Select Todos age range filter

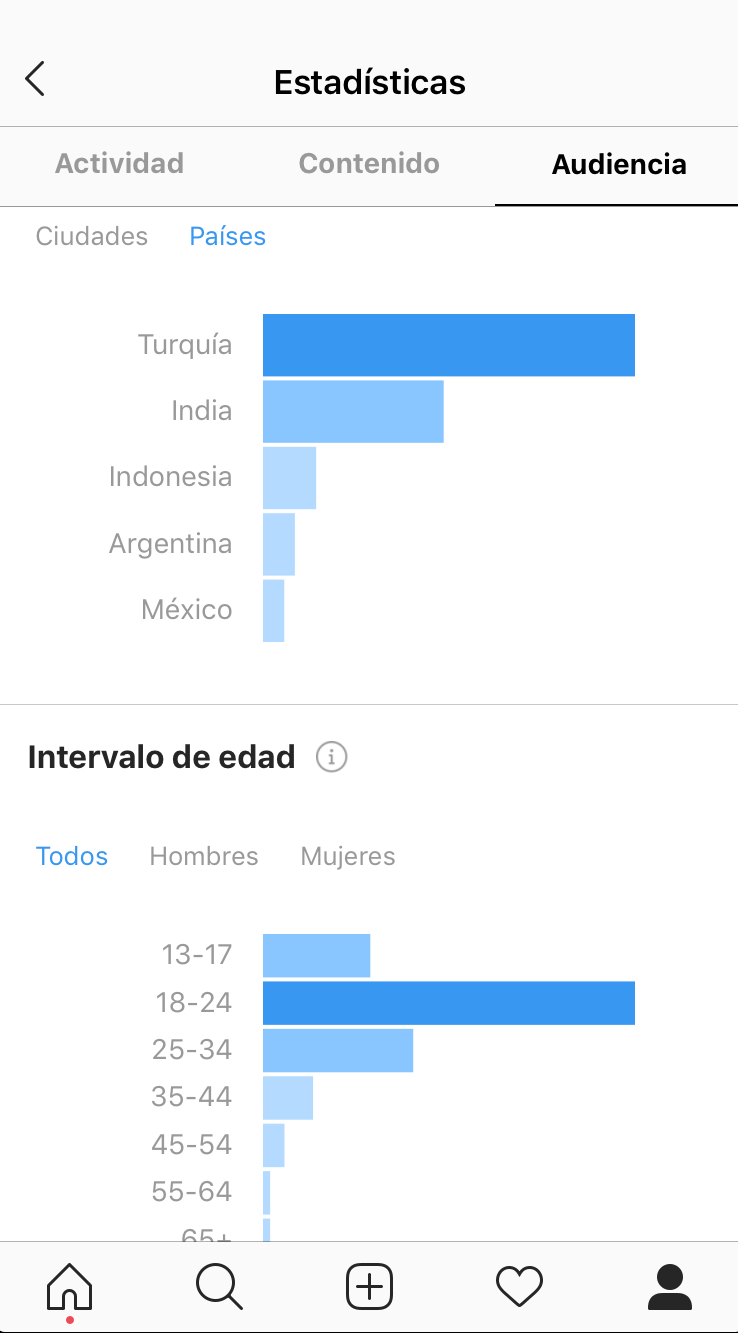point(72,856)
